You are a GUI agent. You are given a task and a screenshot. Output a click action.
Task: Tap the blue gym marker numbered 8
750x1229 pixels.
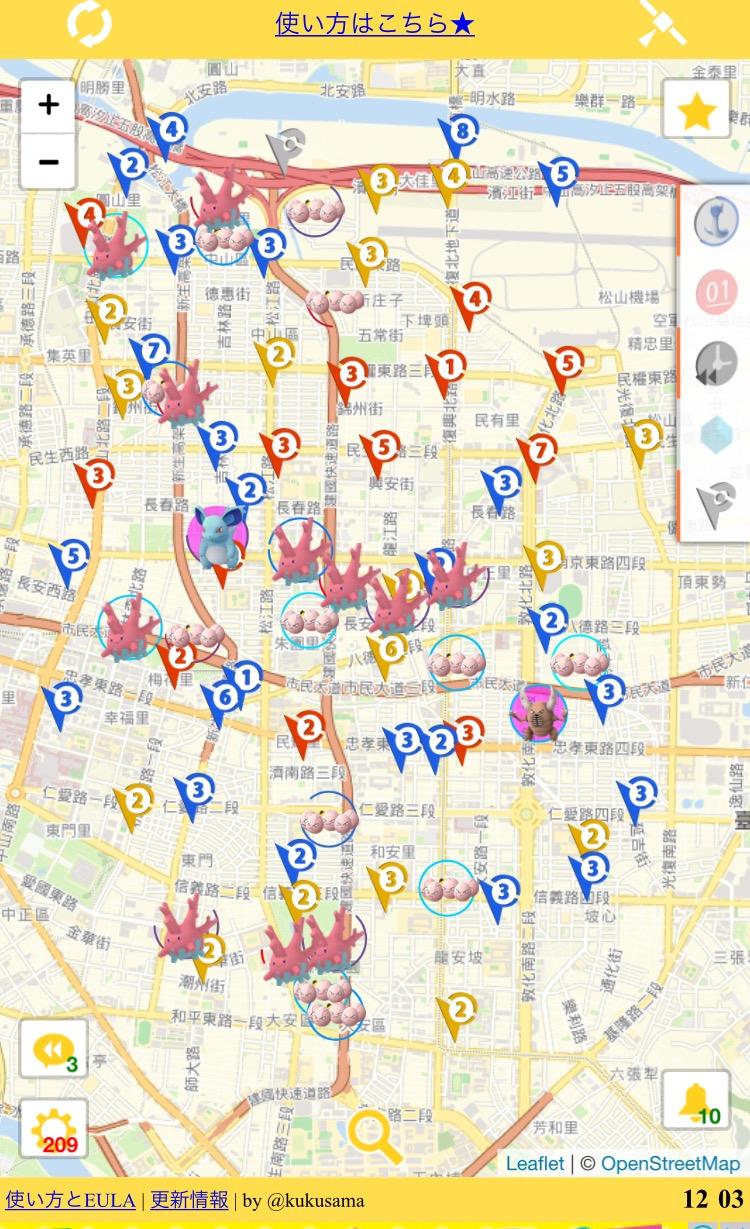tap(458, 133)
